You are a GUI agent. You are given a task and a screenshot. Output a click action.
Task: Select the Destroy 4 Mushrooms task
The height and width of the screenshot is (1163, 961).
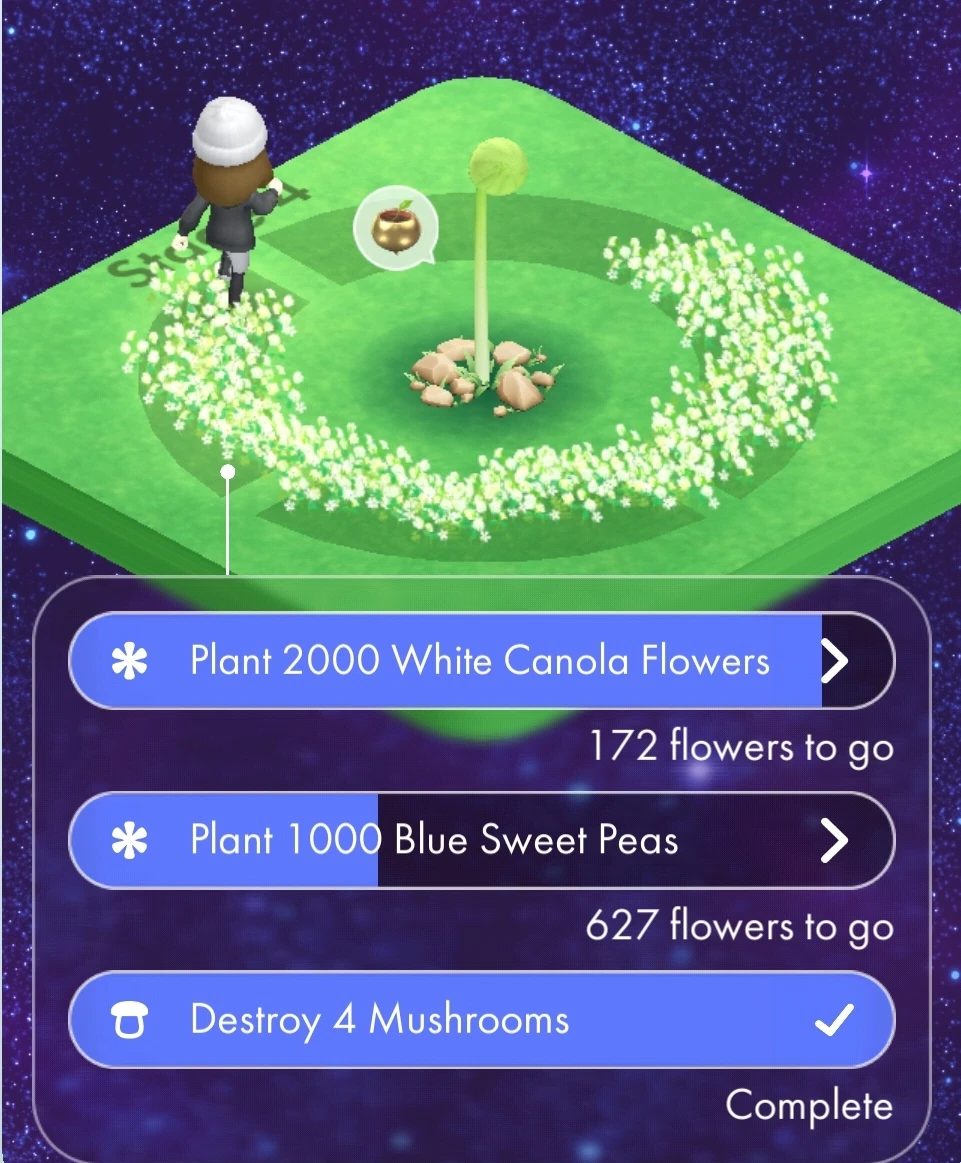[480, 1021]
